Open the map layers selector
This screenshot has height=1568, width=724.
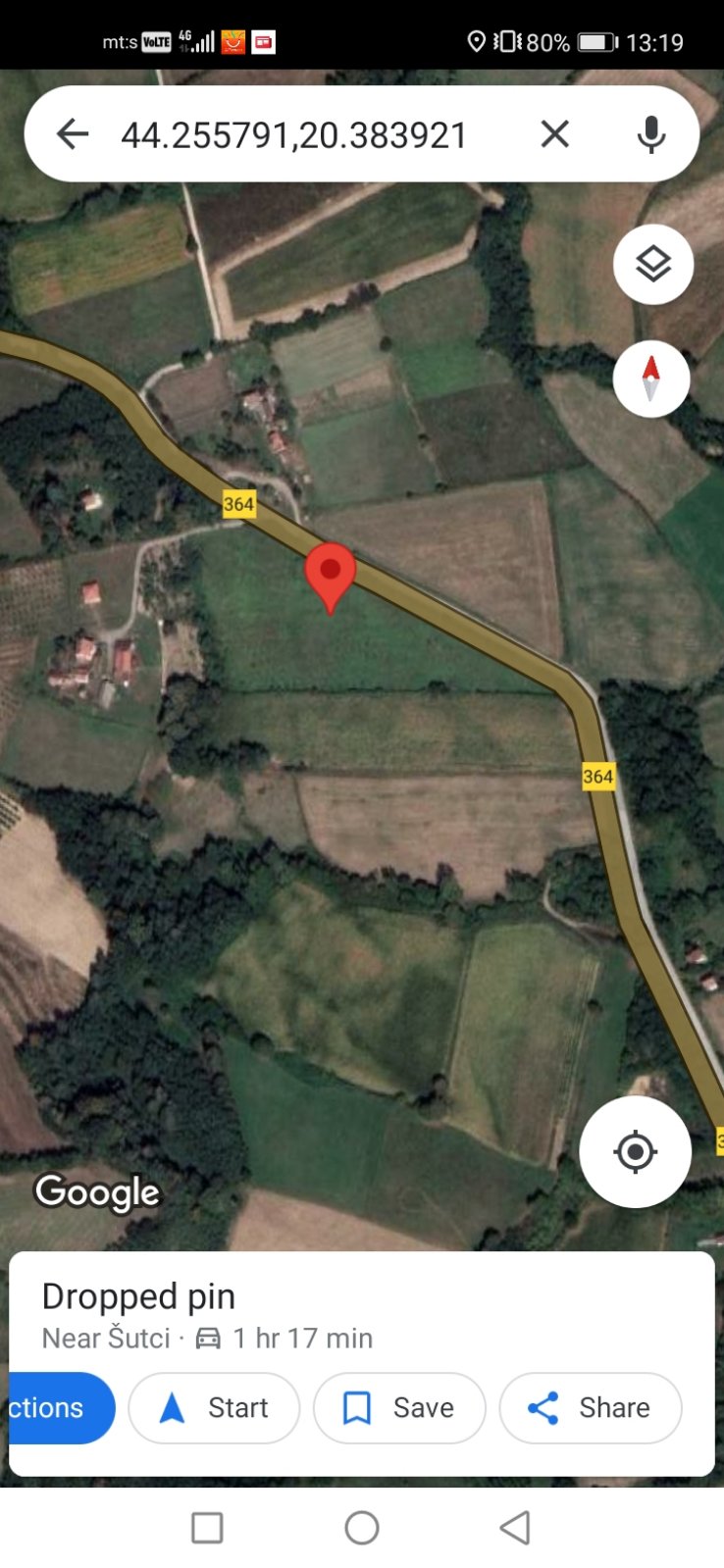pos(652,264)
